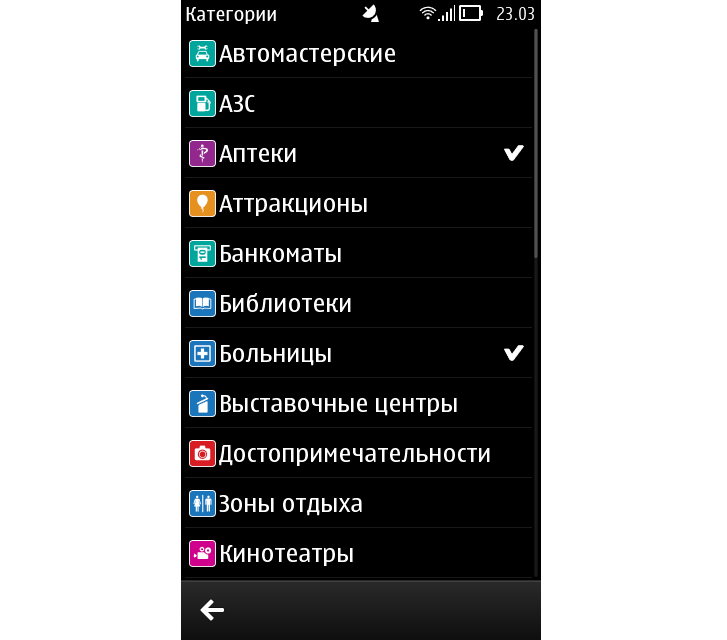Go back using the bottom arrow
This screenshot has height=640, width=727.
tap(211, 610)
